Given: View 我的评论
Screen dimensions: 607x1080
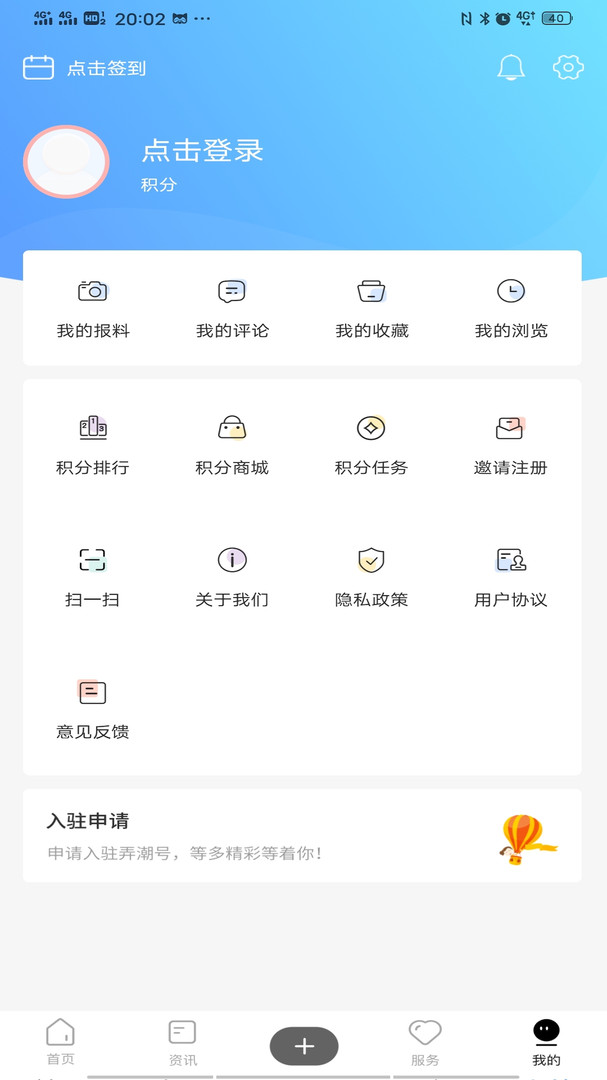Looking at the screenshot, I should click(x=232, y=308).
